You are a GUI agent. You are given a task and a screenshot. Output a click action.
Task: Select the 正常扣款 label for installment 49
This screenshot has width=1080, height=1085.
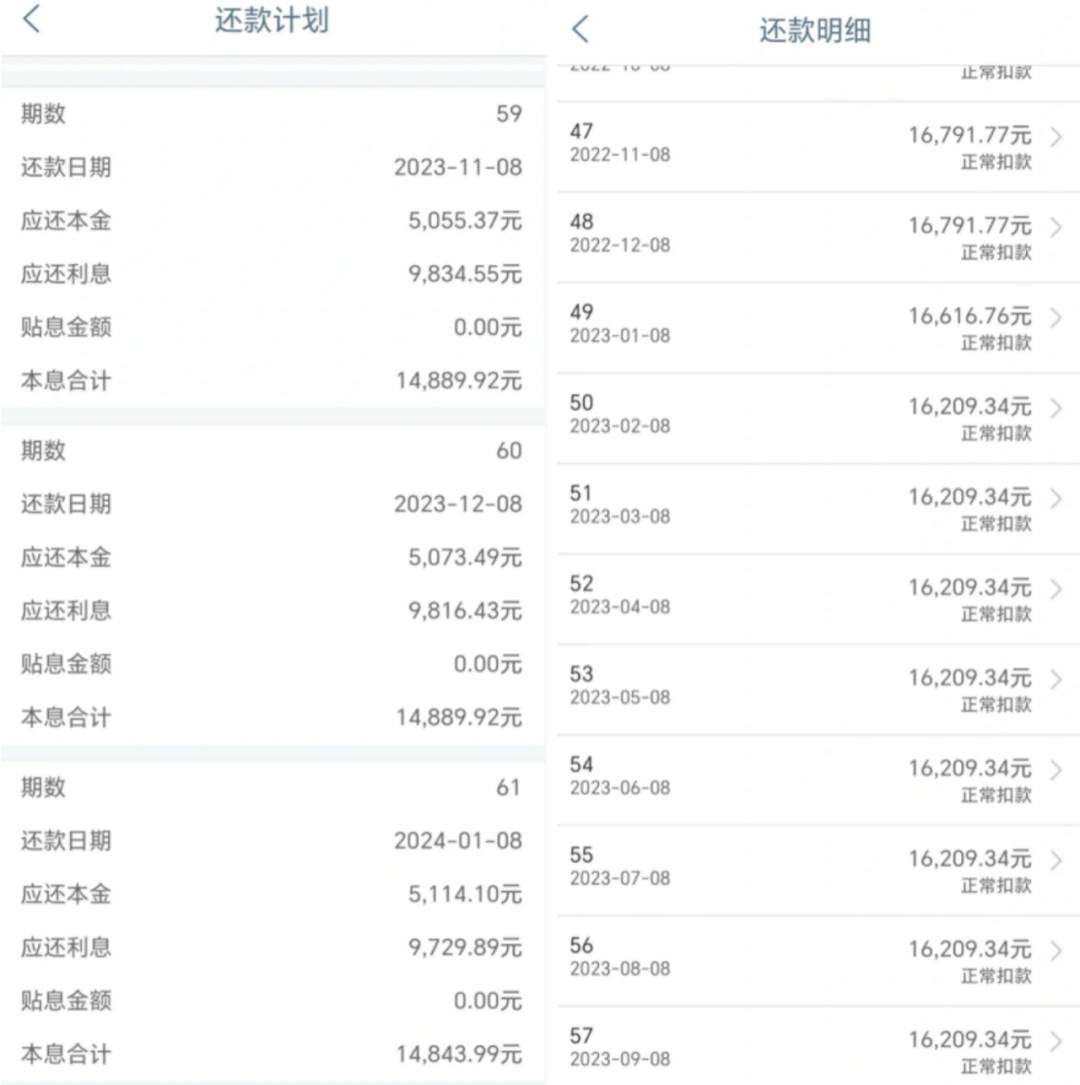(1000, 342)
